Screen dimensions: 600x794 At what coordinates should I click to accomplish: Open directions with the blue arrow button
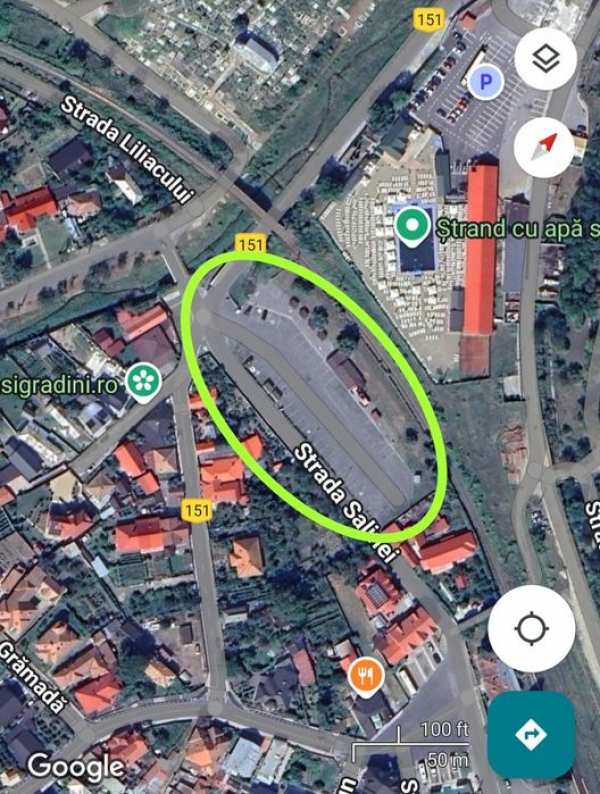(x=531, y=735)
